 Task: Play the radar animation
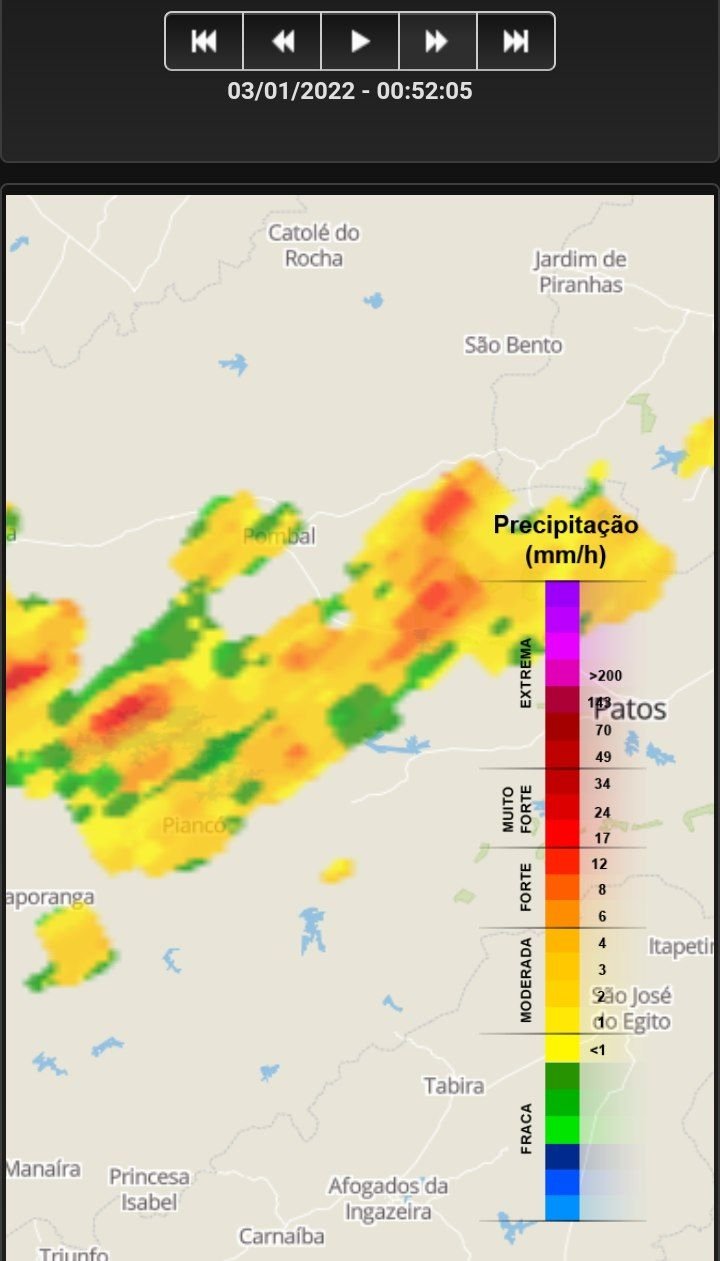360,41
